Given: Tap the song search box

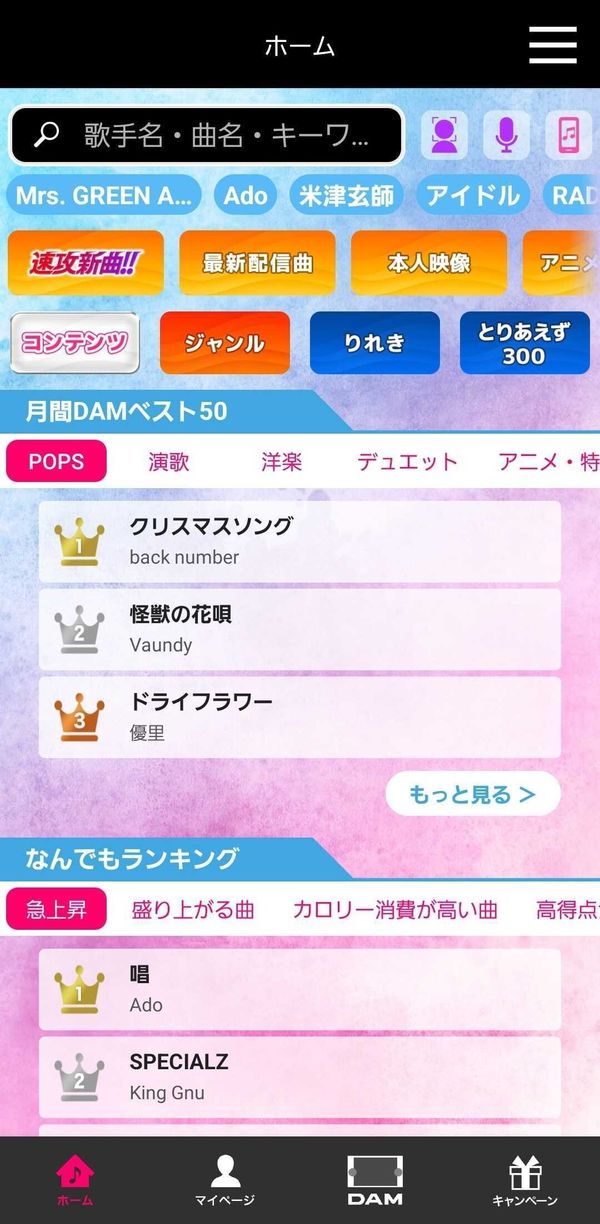Looking at the screenshot, I should click(x=207, y=135).
